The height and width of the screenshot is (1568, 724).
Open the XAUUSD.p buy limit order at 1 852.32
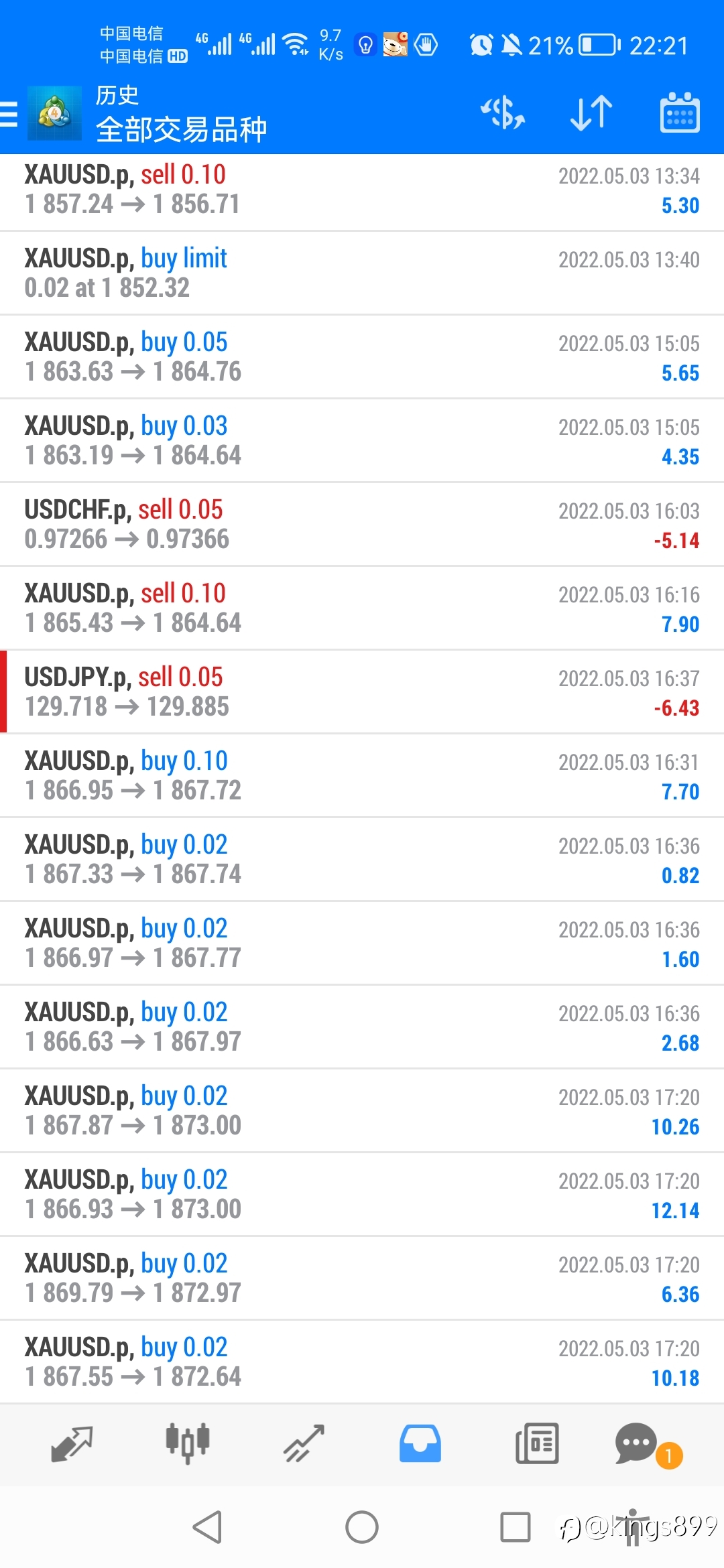coord(362,273)
